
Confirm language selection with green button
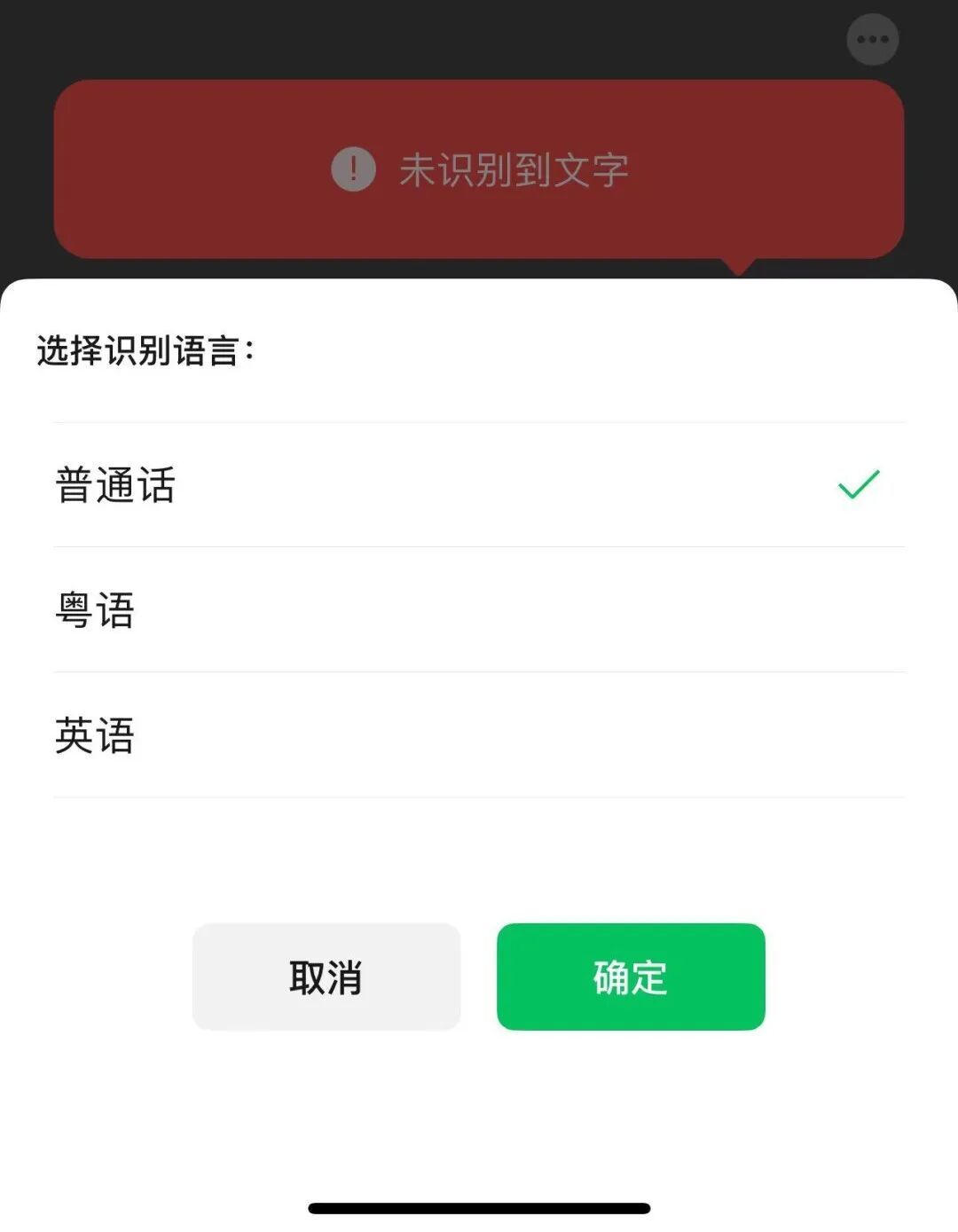[x=631, y=978]
